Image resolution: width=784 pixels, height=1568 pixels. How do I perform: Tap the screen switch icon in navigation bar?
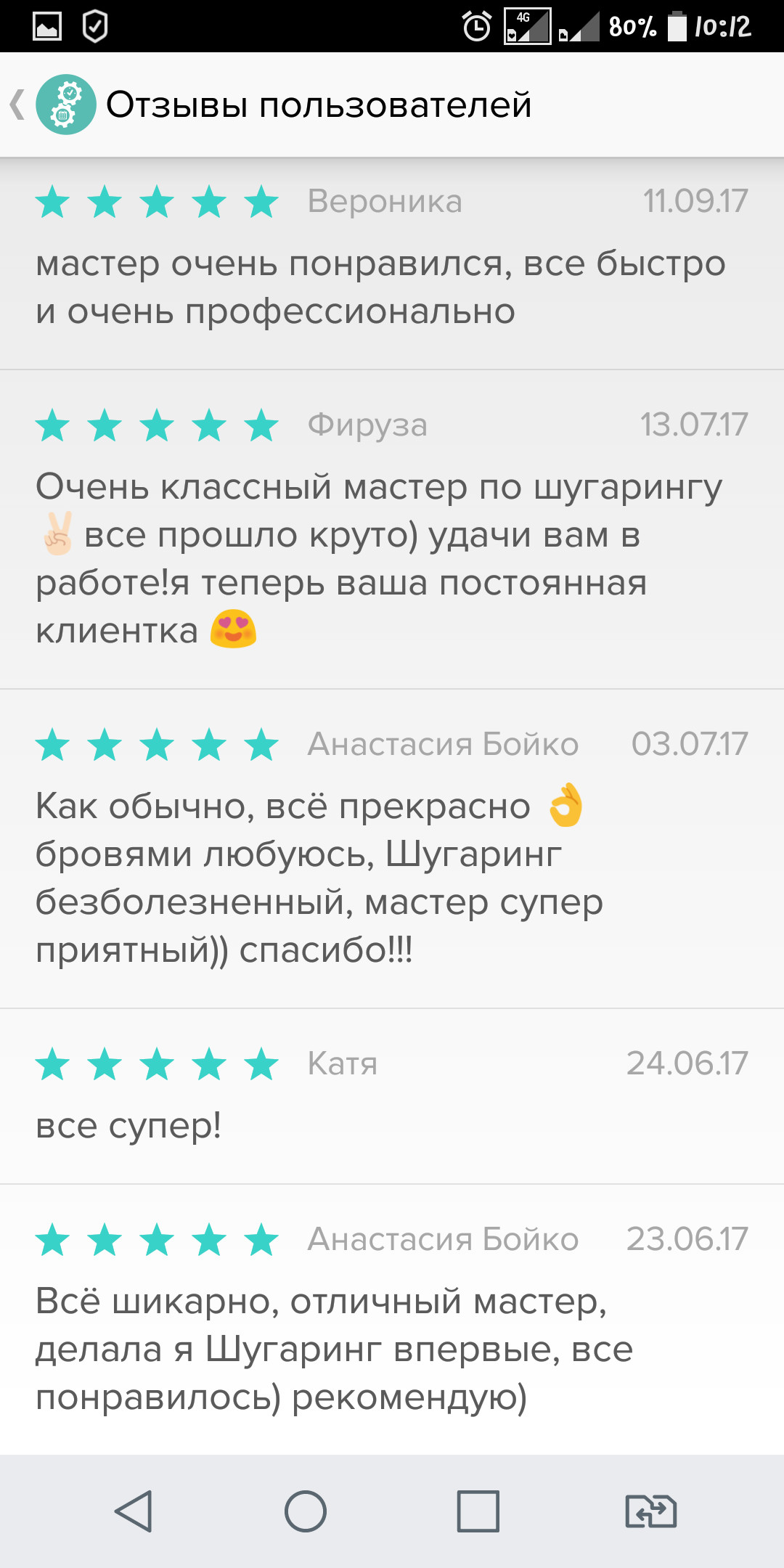tap(651, 1511)
